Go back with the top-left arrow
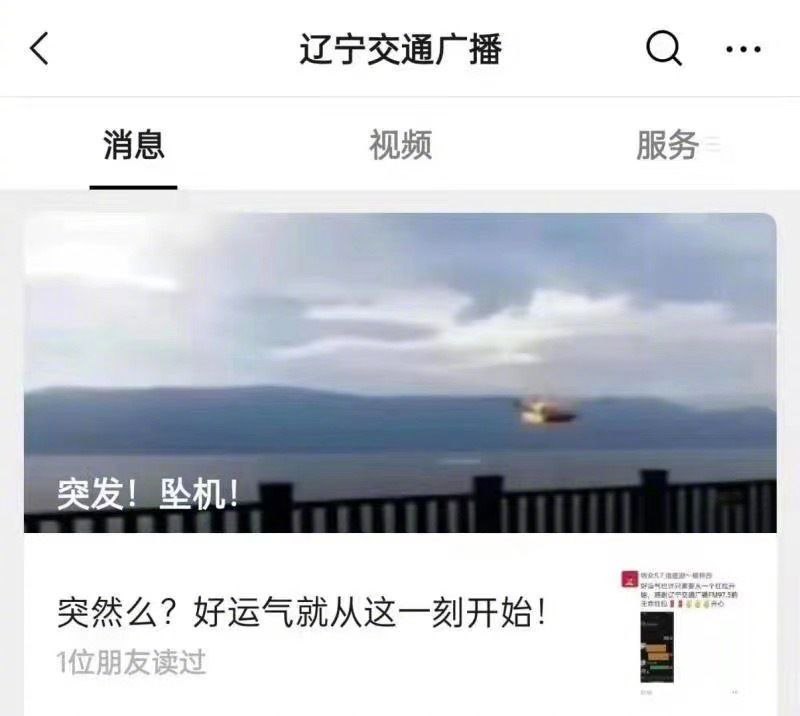This screenshot has width=800, height=716. (39, 48)
